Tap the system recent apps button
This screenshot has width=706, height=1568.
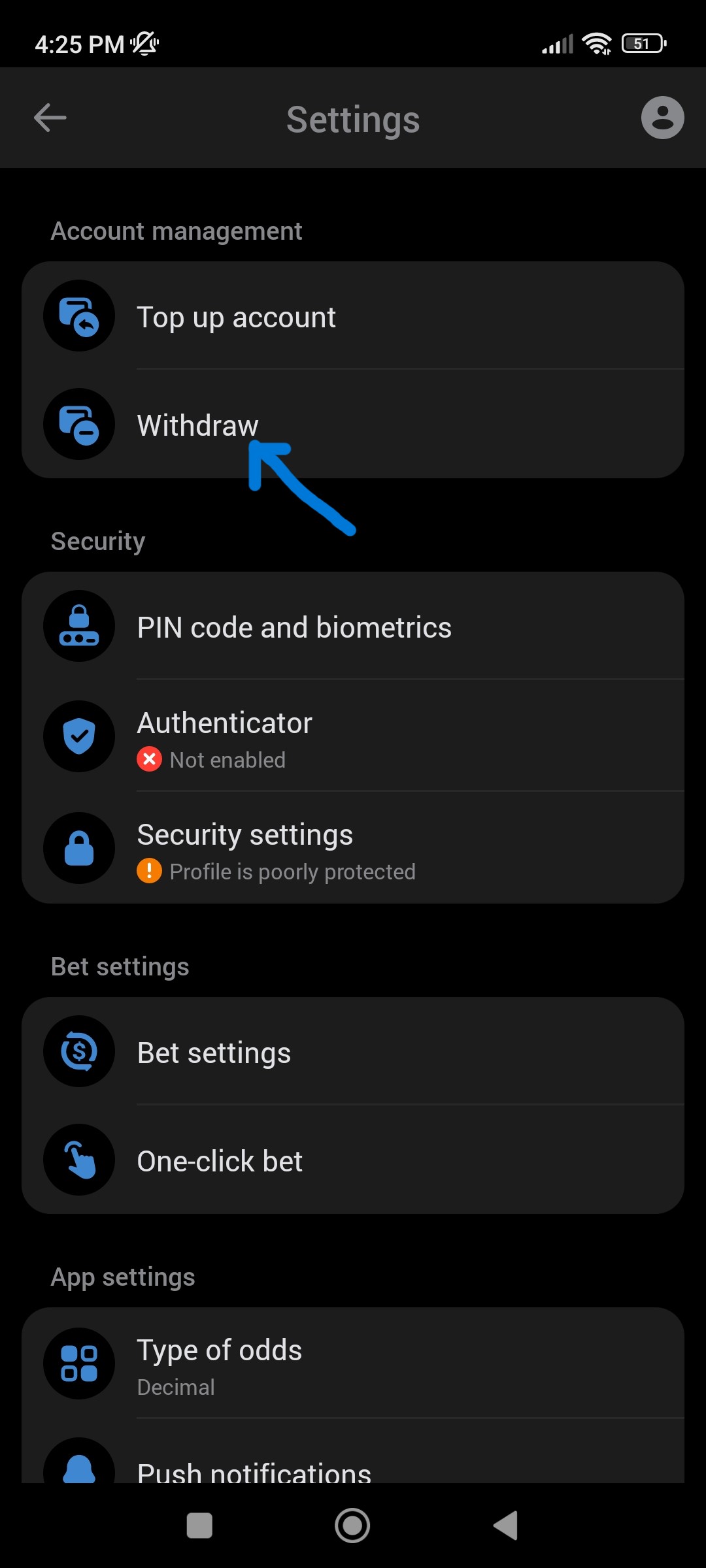[x=199, y=1526]
